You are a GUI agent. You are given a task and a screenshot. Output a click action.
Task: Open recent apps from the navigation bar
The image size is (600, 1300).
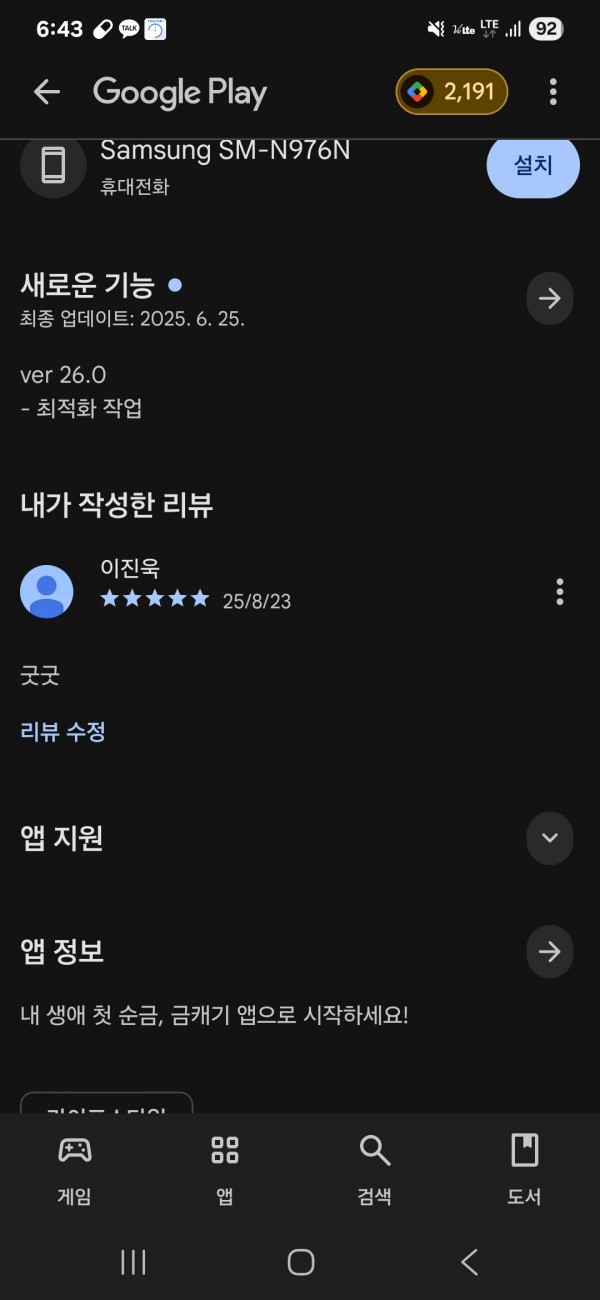tap(133, 1261)
